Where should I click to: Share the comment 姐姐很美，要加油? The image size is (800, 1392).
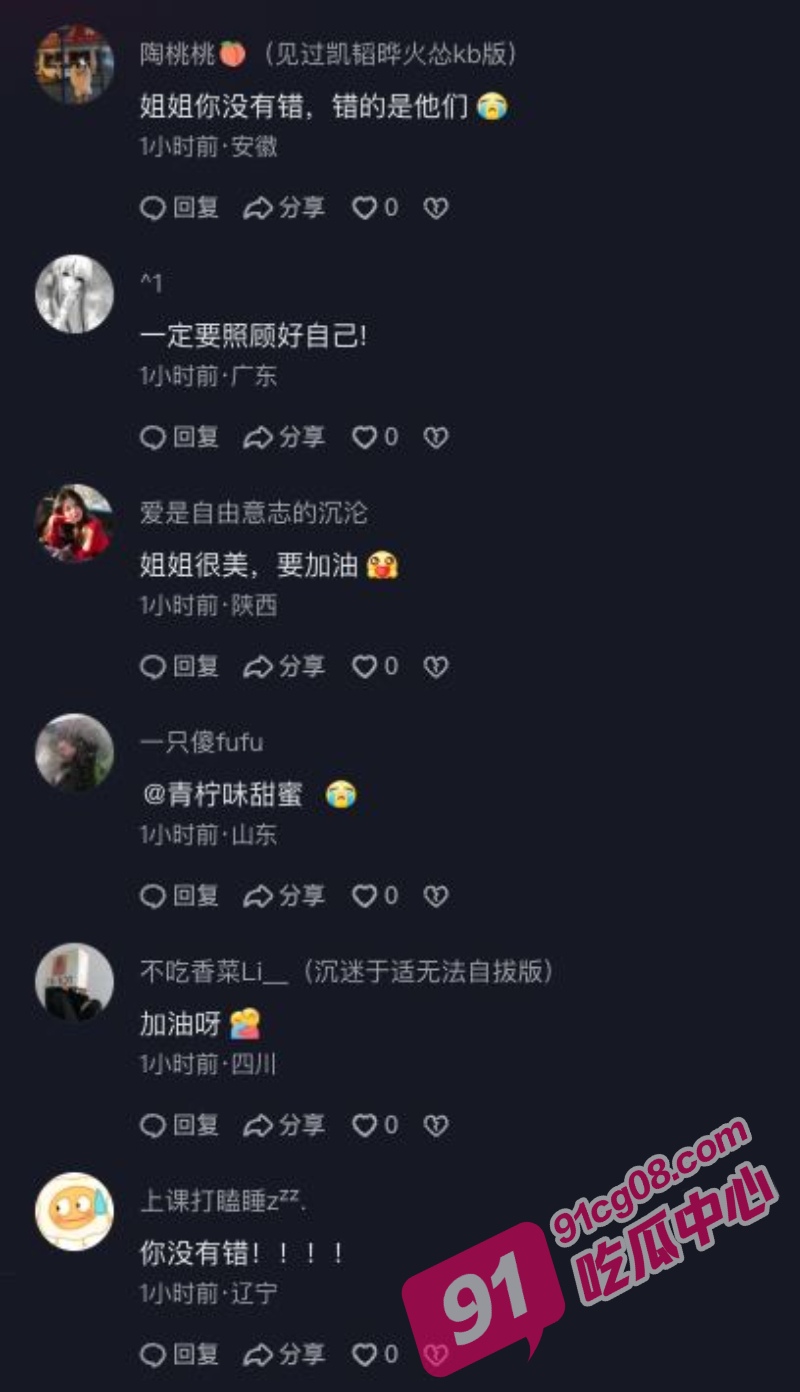tap(285, 666)
